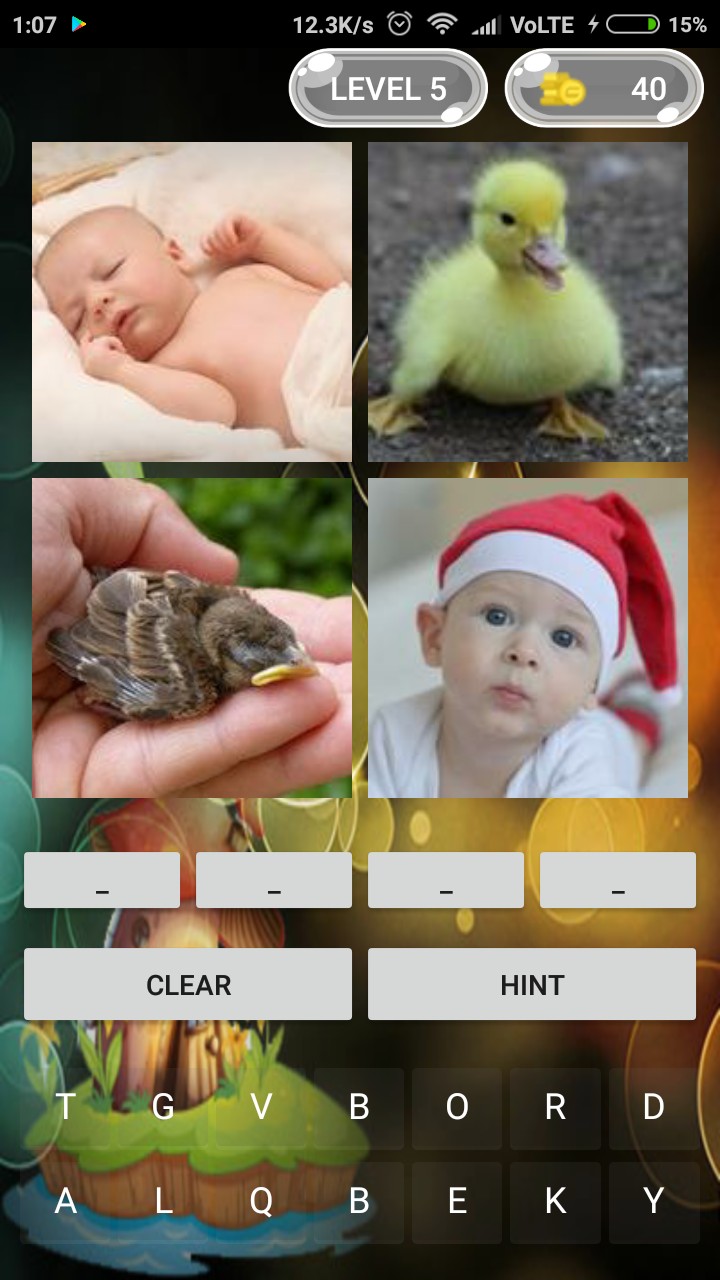This screenshot has height=1280, width=720.
Task: Pick the letter K tile
Action: tap(555, 1201)
